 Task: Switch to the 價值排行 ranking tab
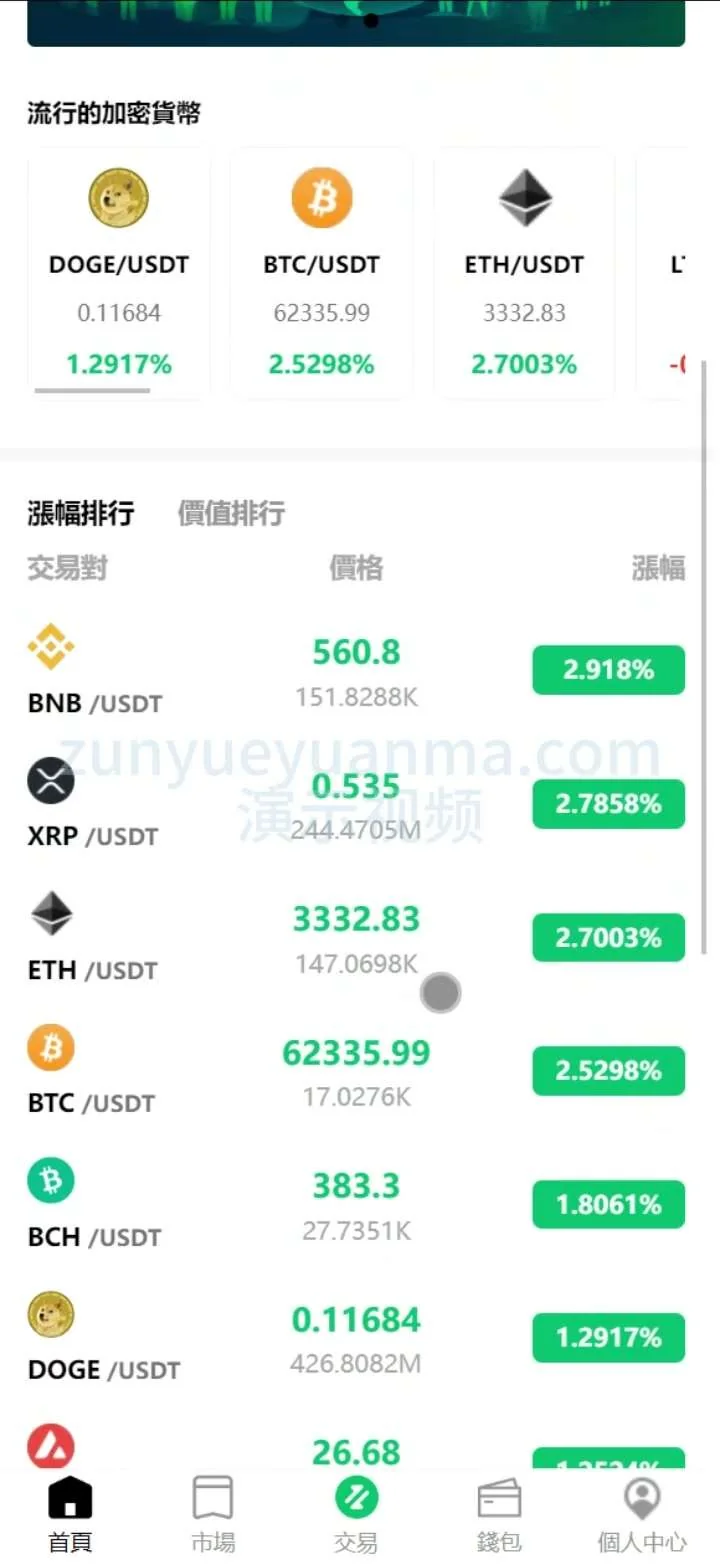pyautogui.click(x=231, y=514)
